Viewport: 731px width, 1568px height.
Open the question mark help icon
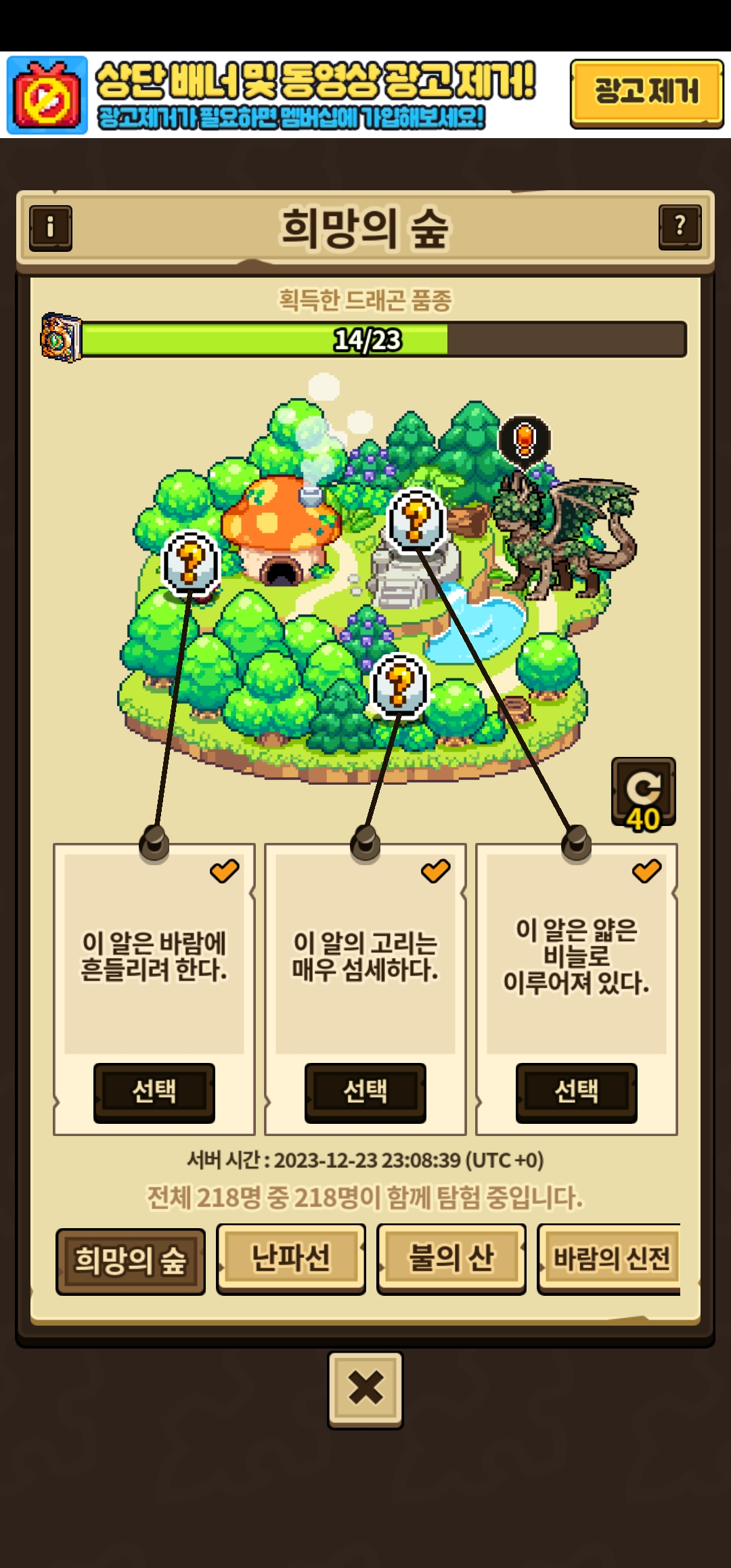tap(680, 227)
